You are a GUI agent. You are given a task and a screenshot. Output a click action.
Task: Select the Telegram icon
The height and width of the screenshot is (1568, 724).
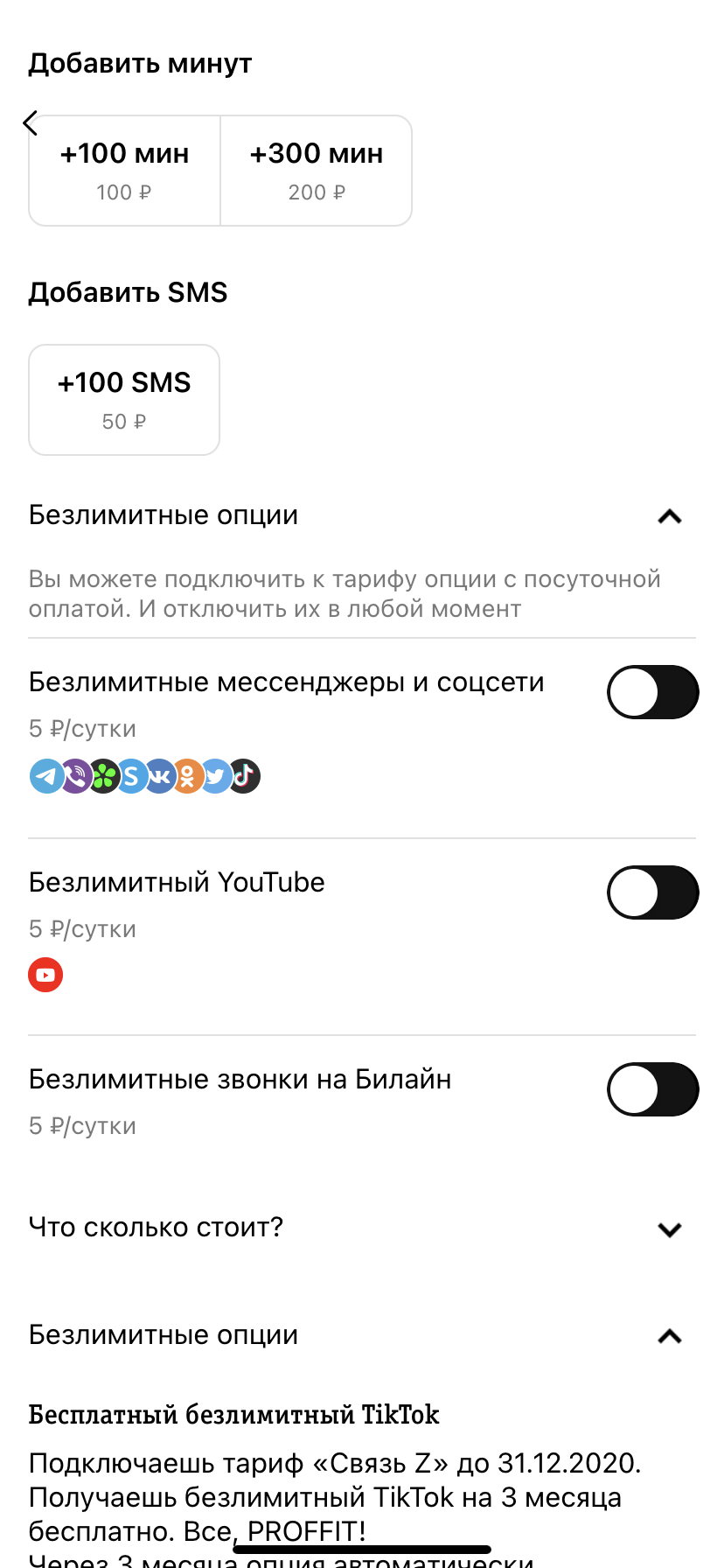[x=45, y=776]
